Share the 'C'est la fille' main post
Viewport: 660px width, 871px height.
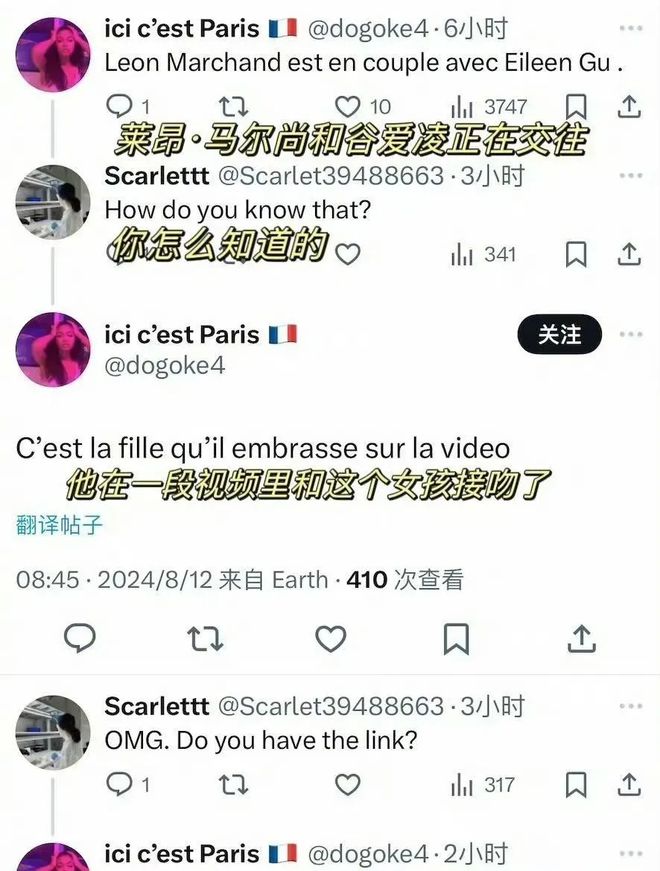click(x=581, y=638)
